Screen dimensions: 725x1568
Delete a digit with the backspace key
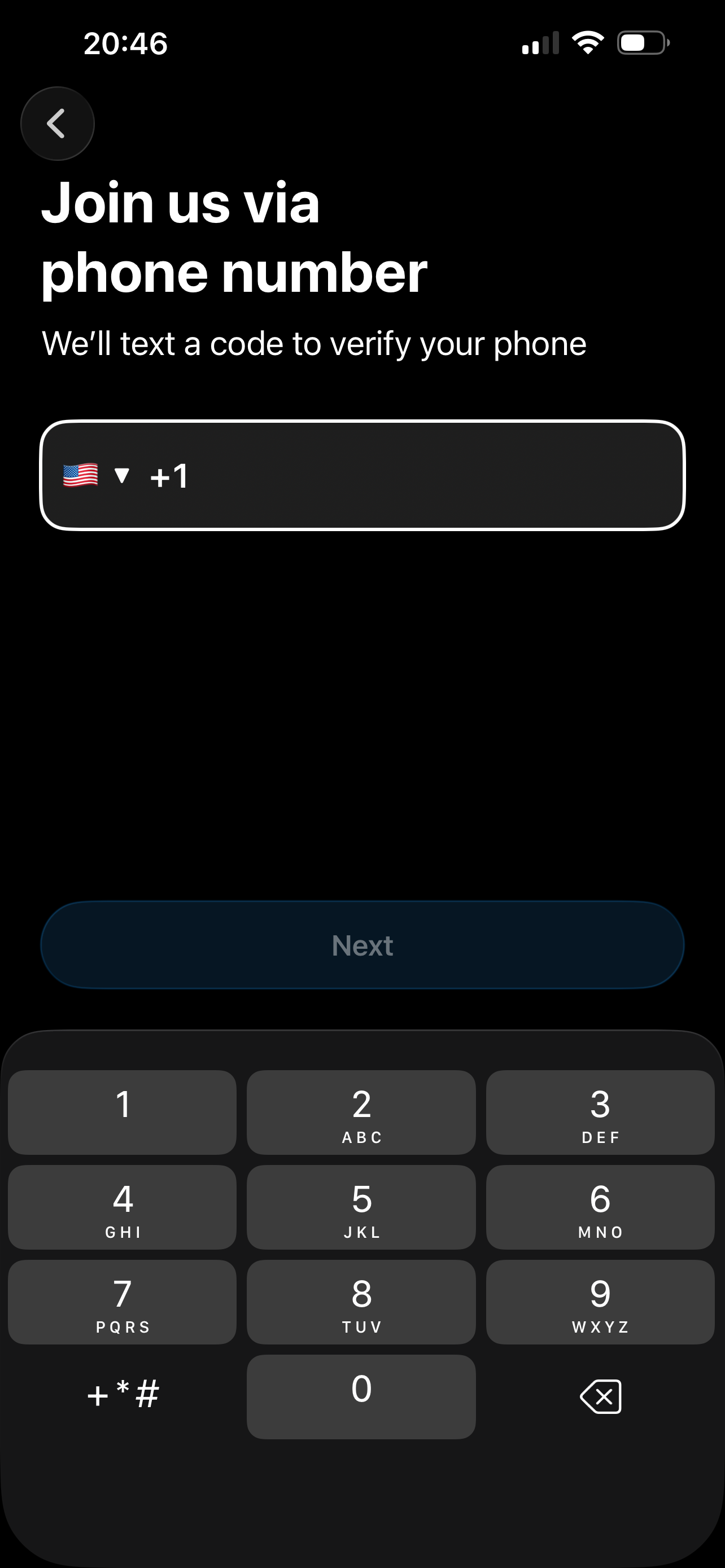pyautogui.click(x=600, y=1397)
